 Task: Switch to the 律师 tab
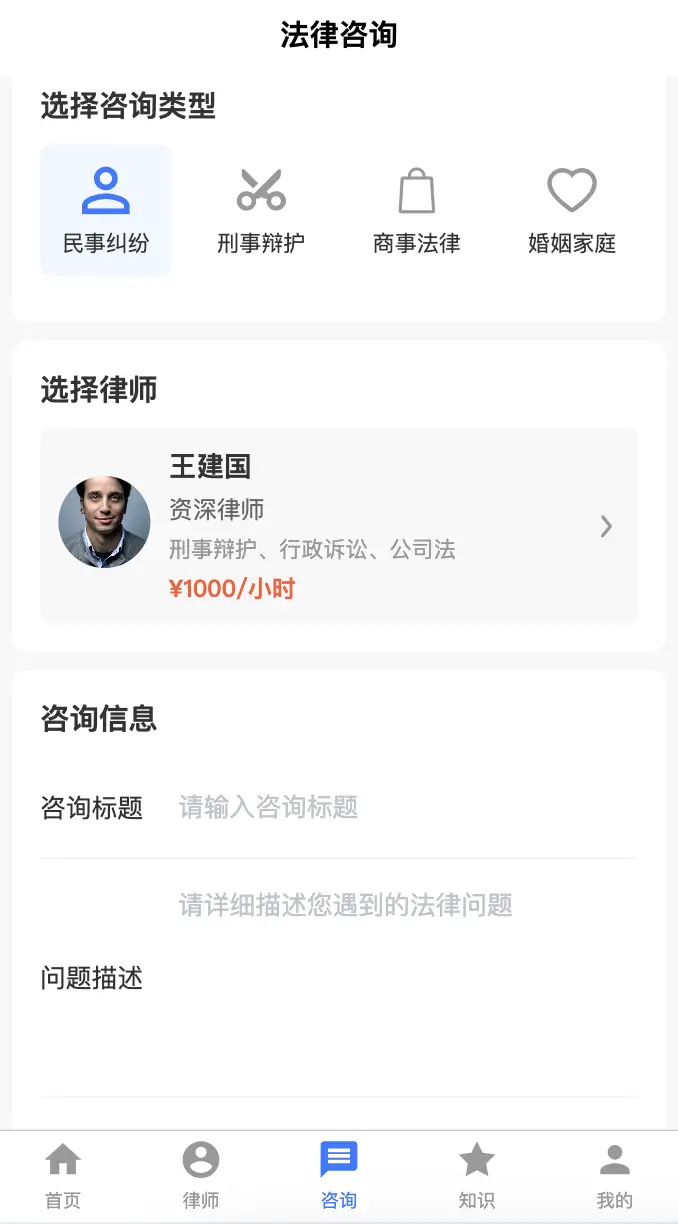tap(201, 1176)
